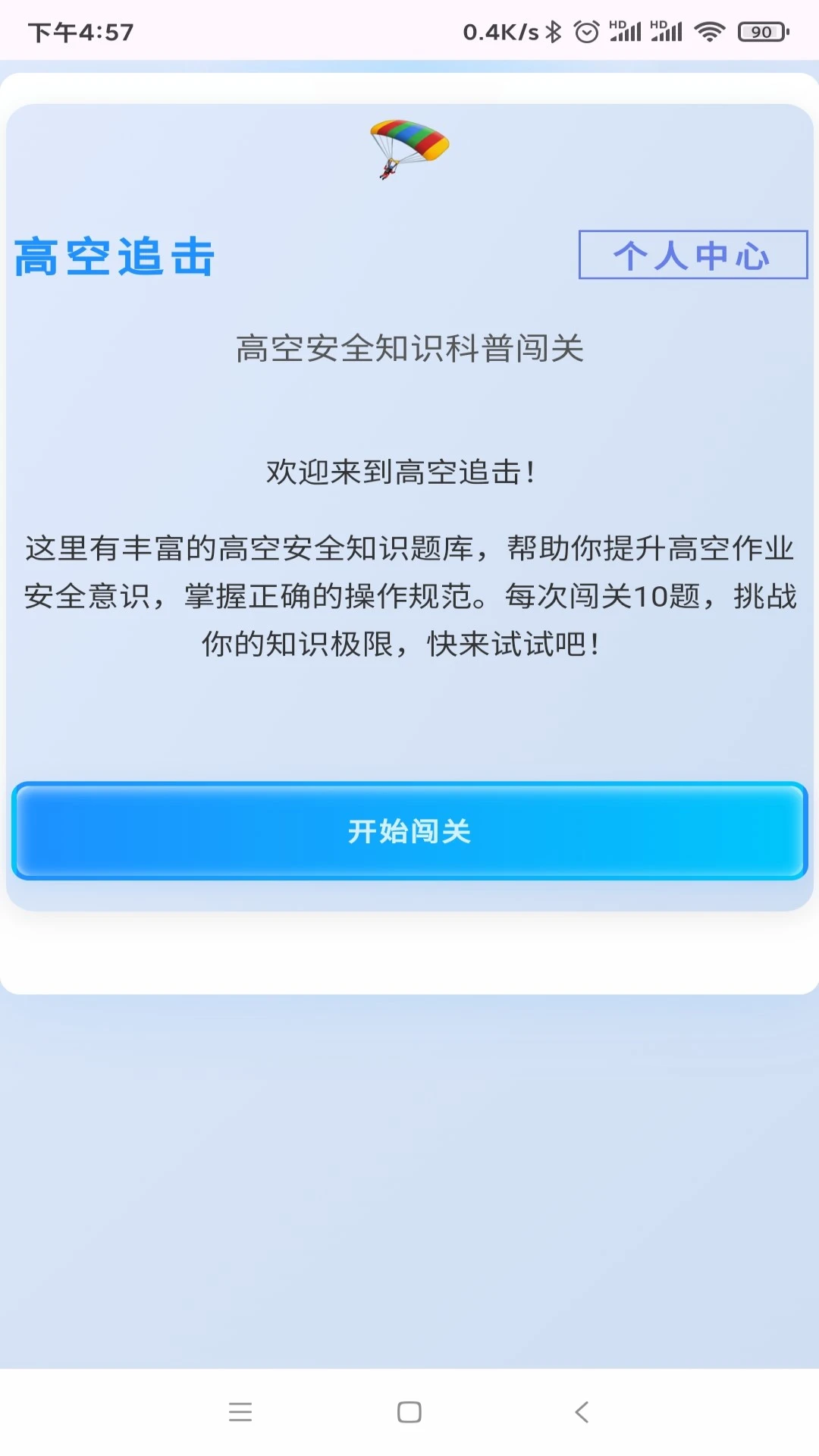Tap the battery indicator showing 90
Viewport: 819px width, 1456px height.
pos(761,32)
